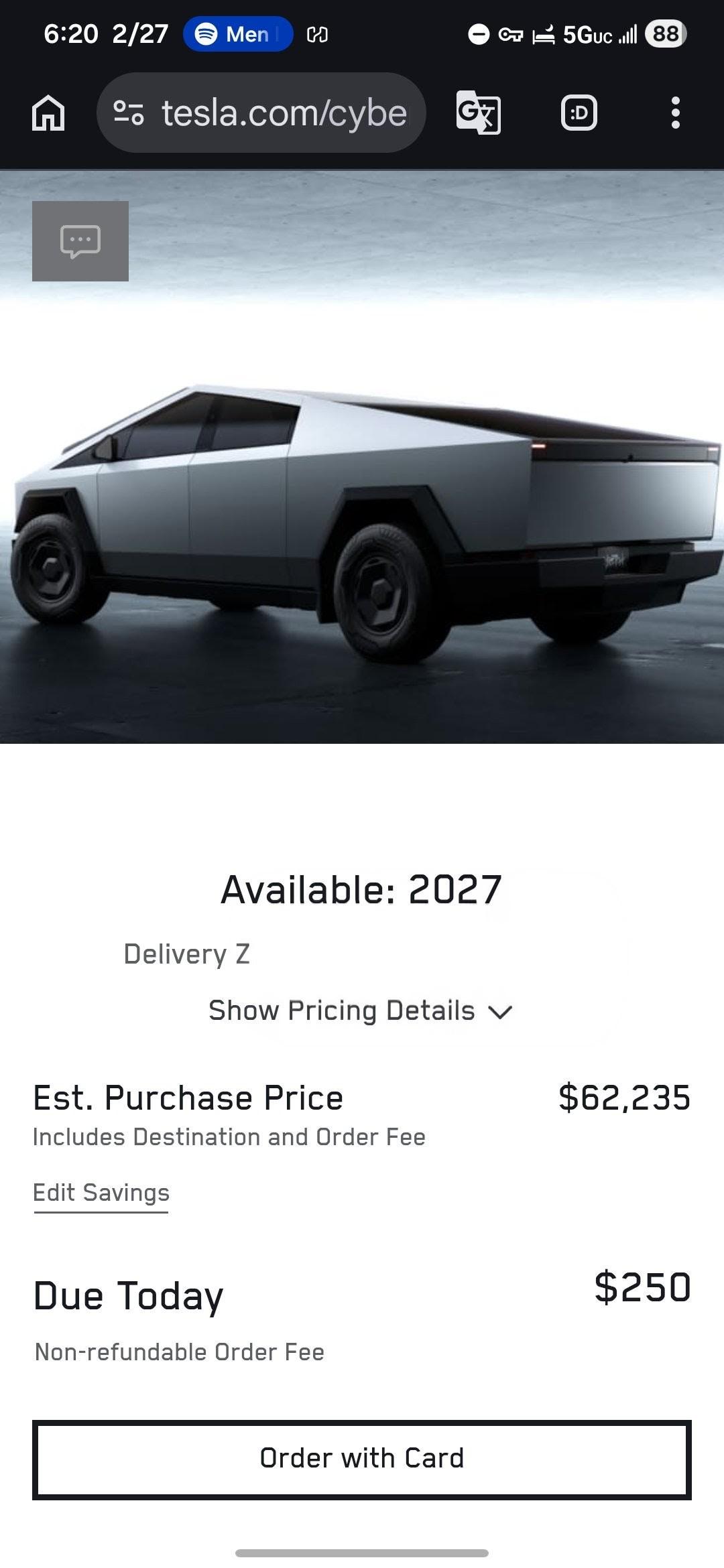Open the Spotify now-playing chip
The height and width of the screenshot is (1568, 724).
click(238, 34)
